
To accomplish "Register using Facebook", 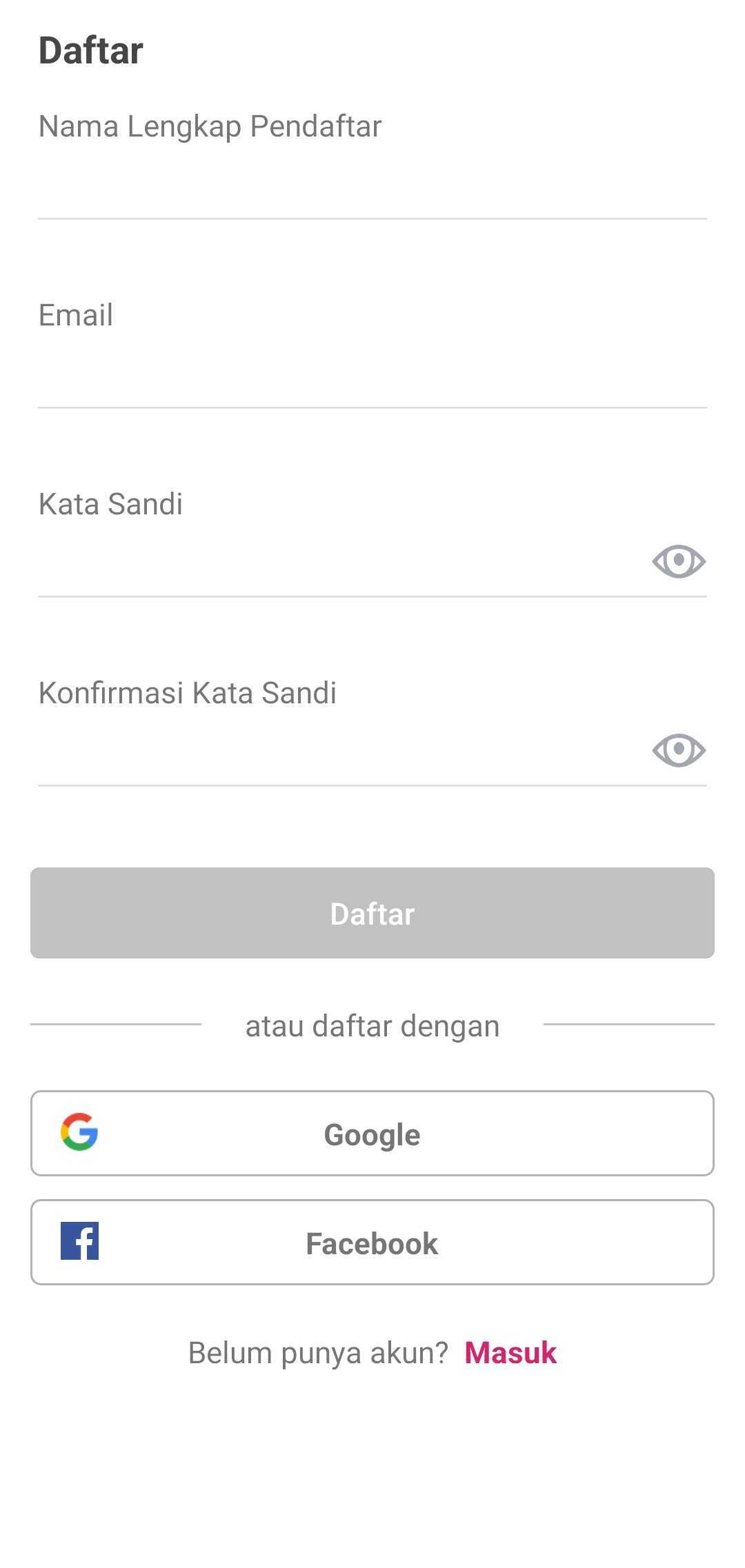I will click(x=372, y=1242).
